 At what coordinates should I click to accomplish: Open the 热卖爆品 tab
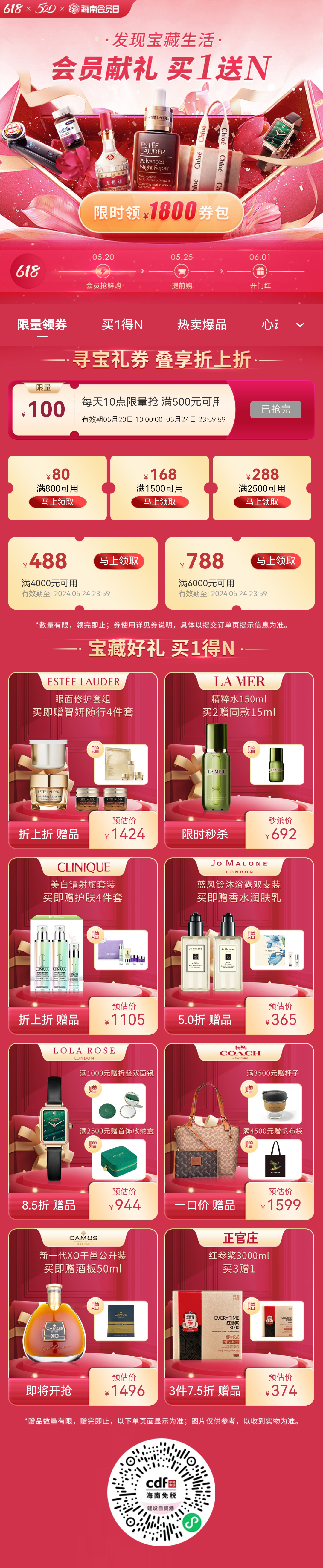pyautogui.click(x=202, y=324)
